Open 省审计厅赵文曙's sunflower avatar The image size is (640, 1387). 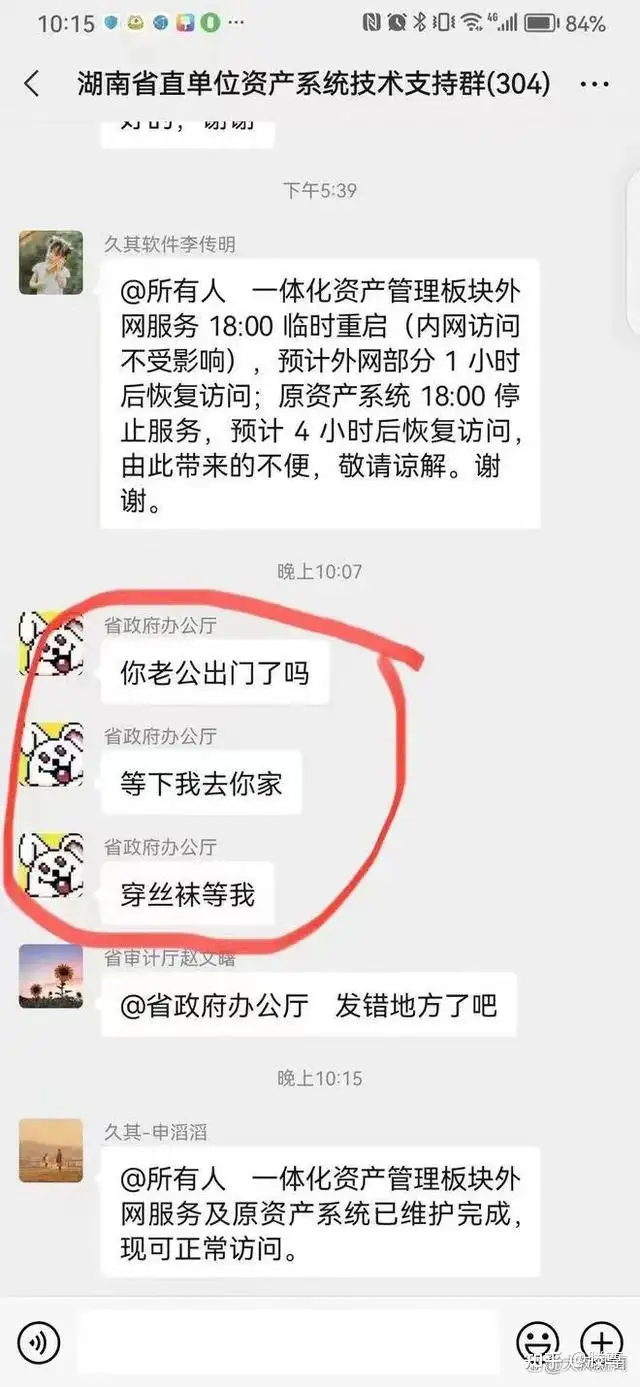pyautogui.click(x=51, y=976)
